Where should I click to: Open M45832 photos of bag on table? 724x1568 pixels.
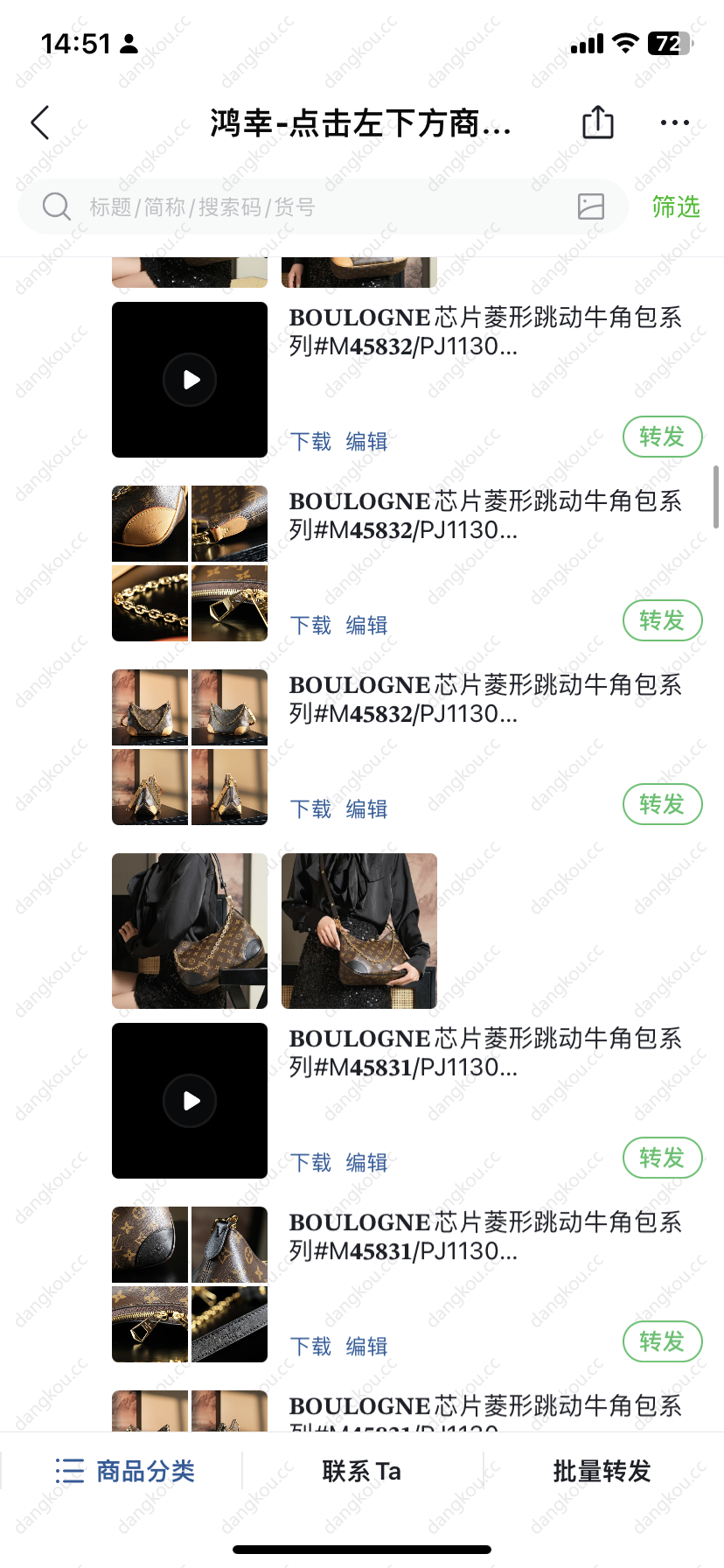(x=190, y=747)
